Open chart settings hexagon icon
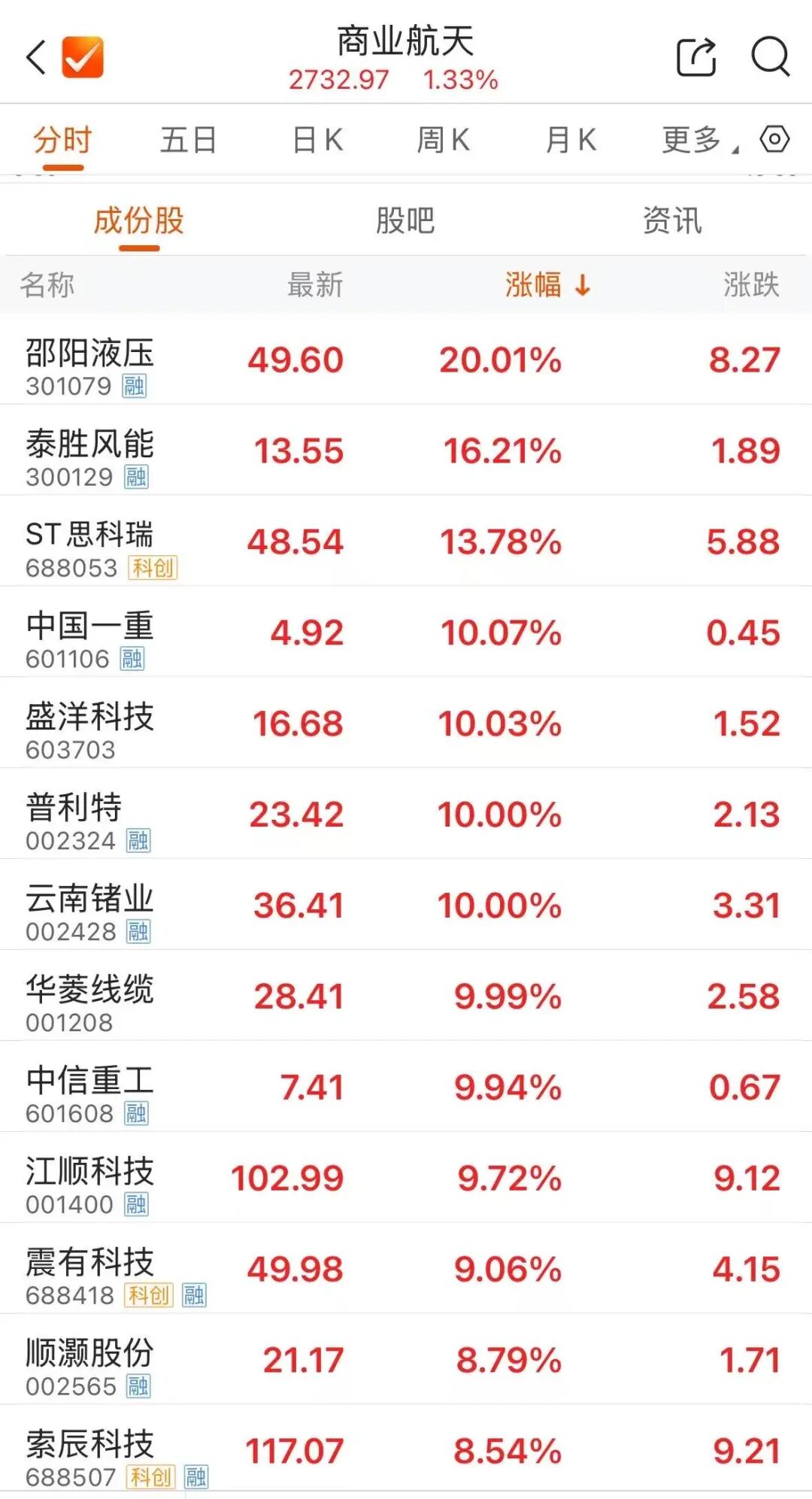The height and width of the screenshot is (1499, 812). point(774,139)
